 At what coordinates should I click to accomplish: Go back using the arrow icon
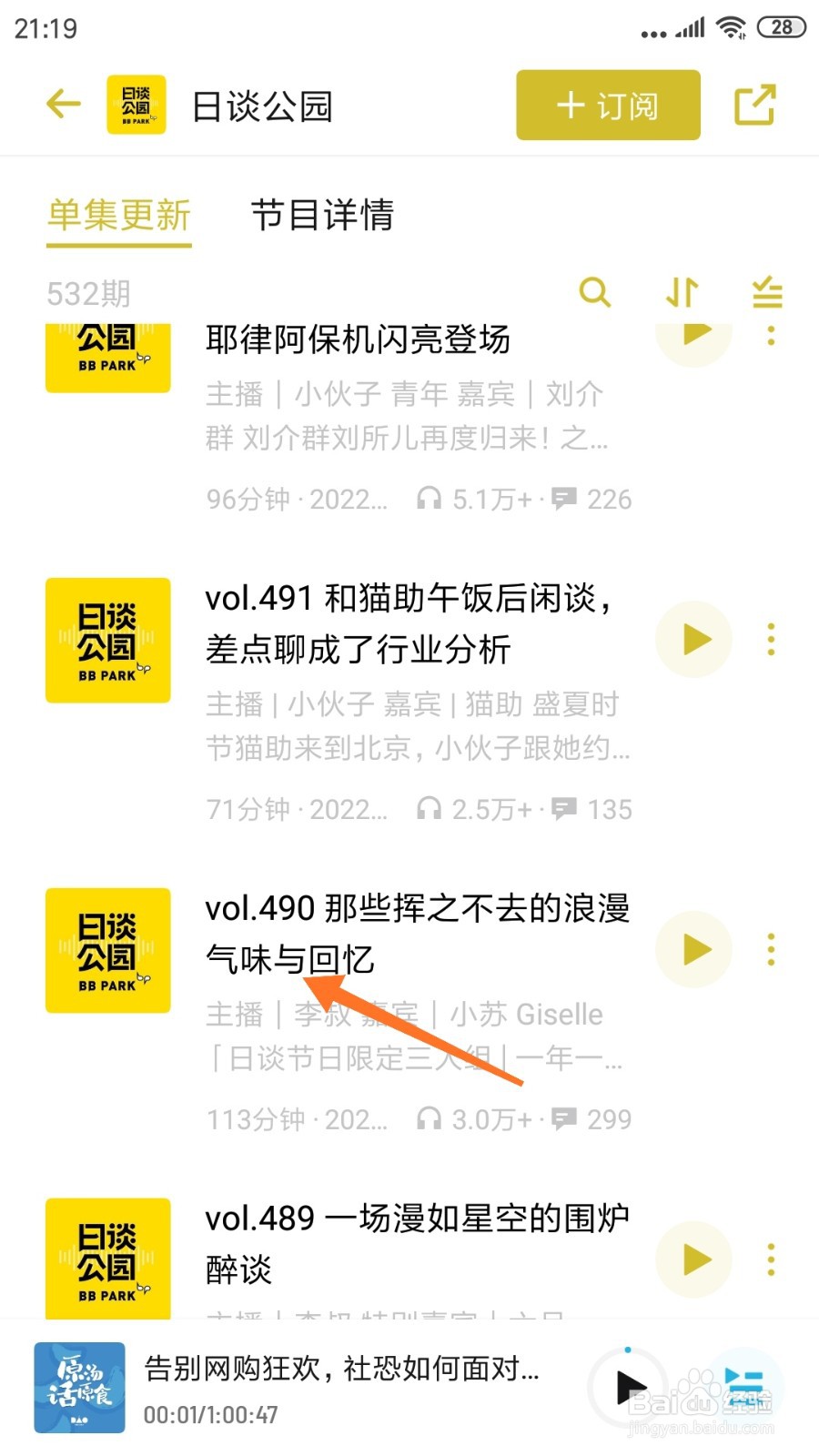point(62,104)
